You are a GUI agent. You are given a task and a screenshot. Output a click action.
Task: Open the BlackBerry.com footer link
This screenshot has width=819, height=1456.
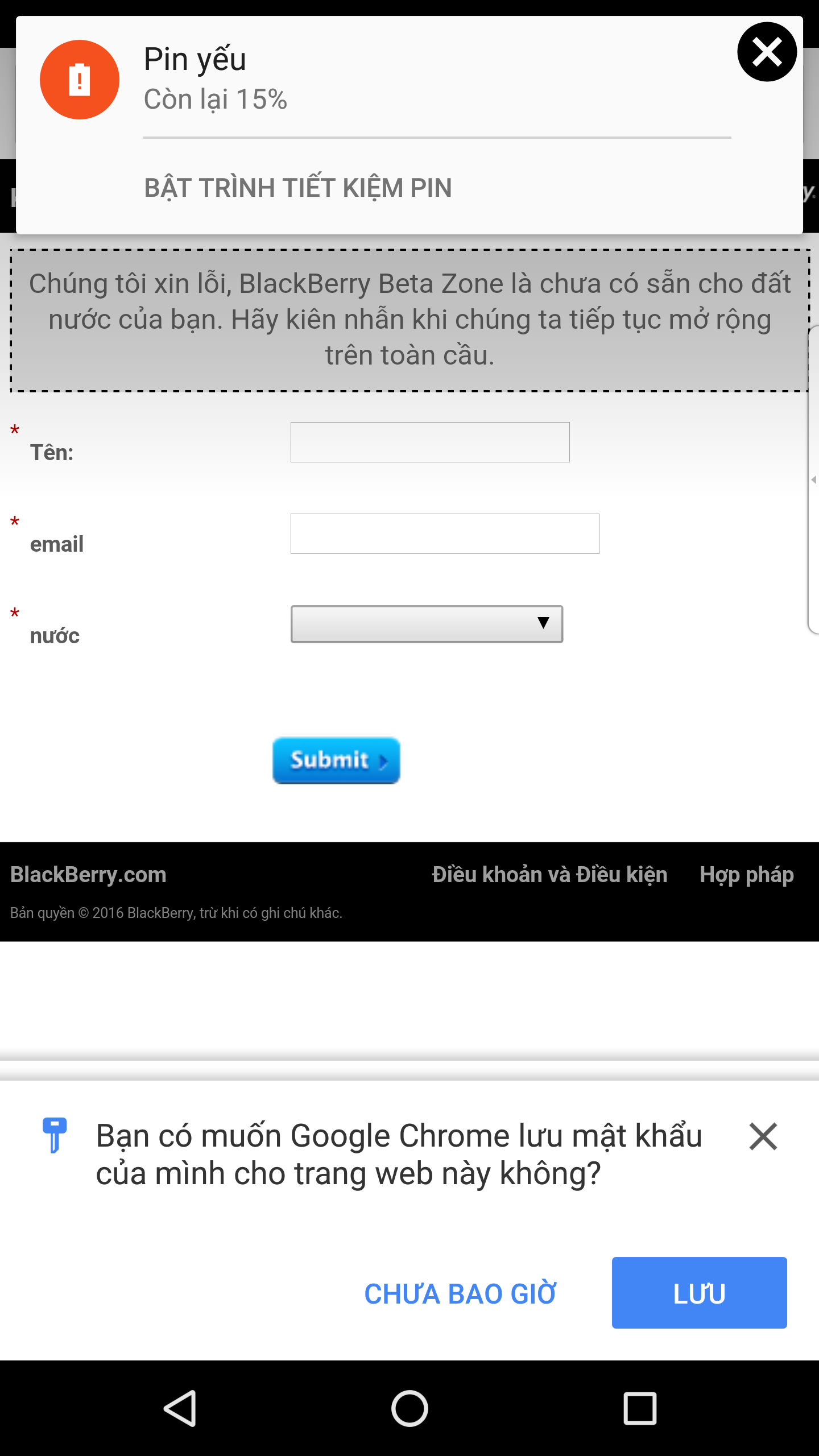(88, 875)
